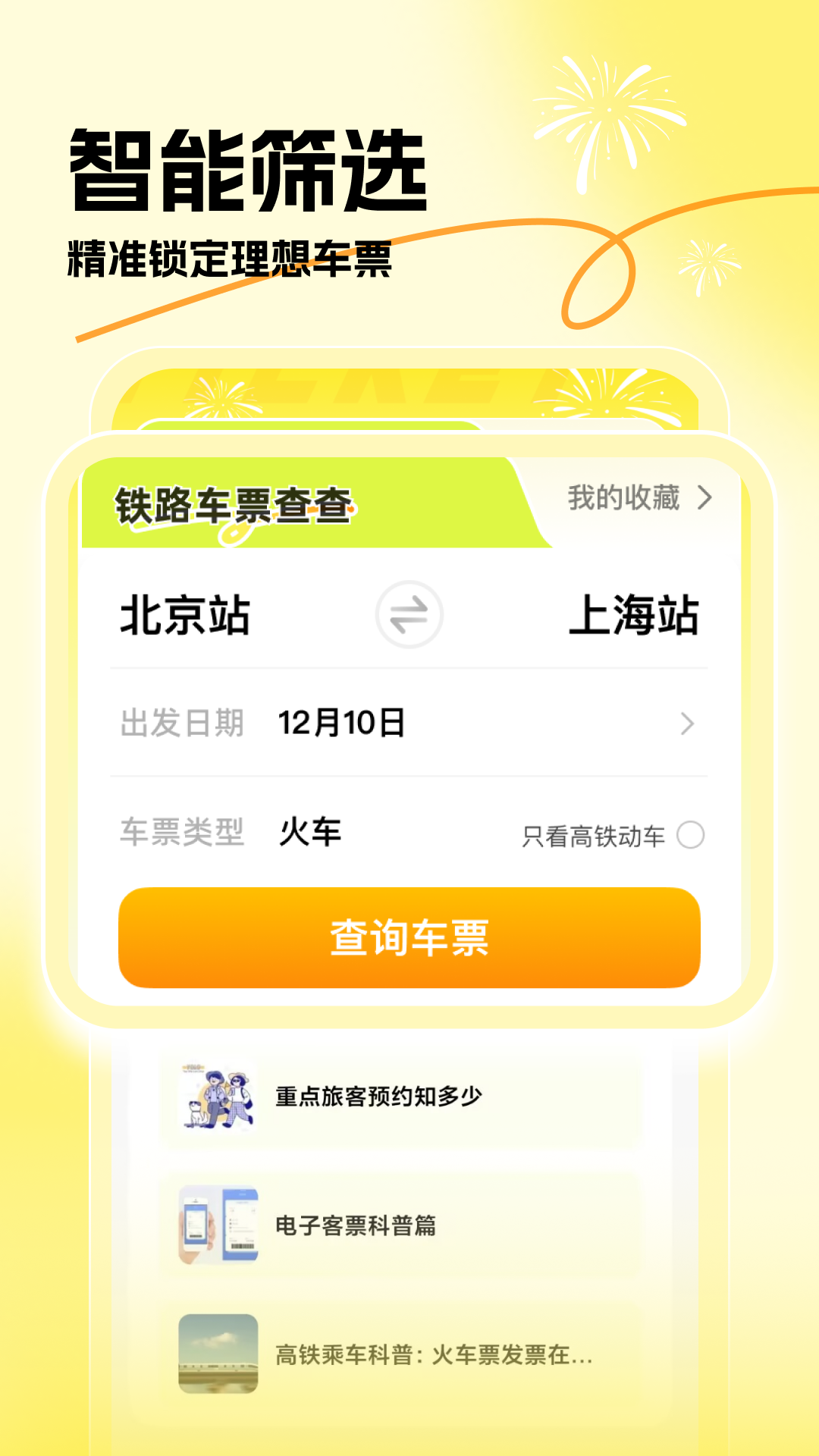Open the departure date chevron
The width and height of the screenshot is (819, 1456).
[687, 724]
